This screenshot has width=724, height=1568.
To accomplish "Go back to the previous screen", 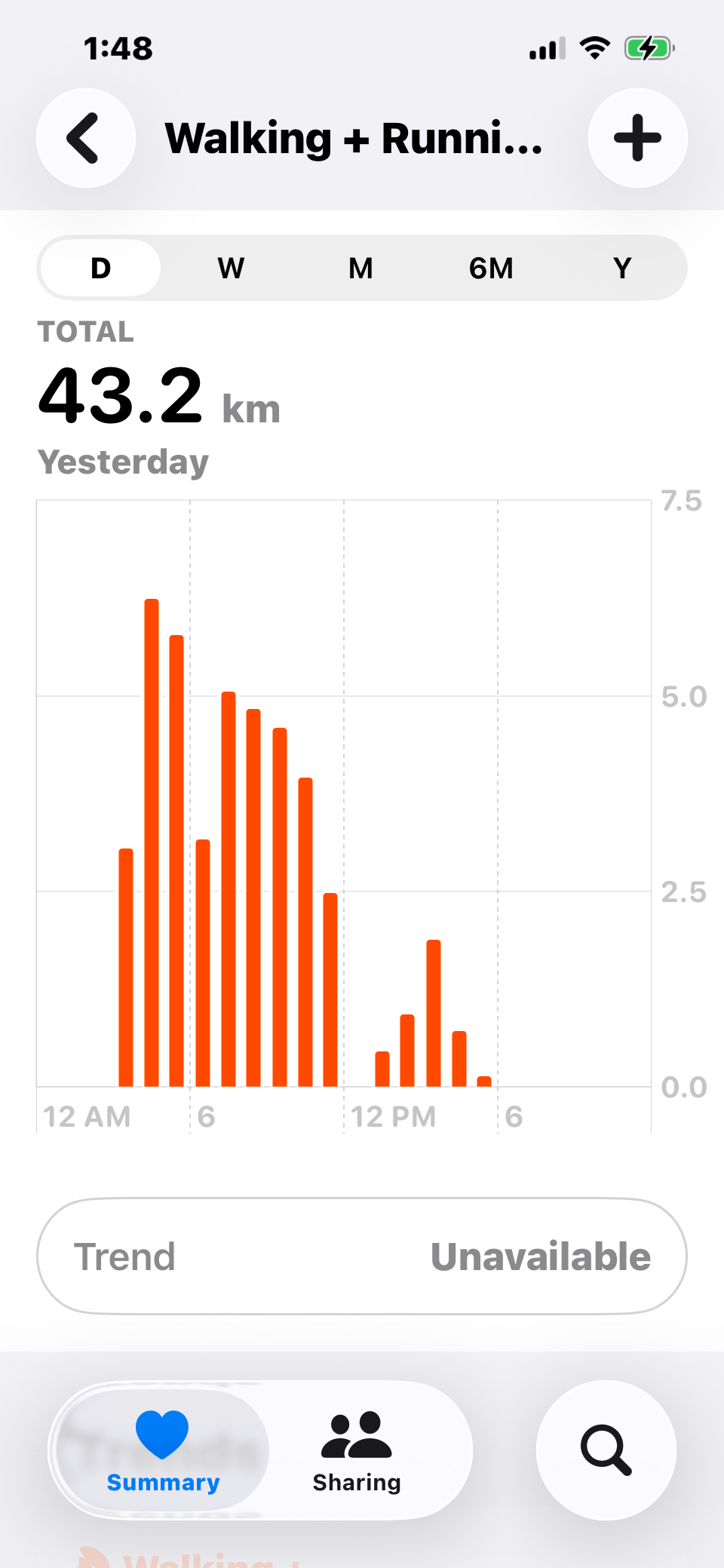I will 86,138.
